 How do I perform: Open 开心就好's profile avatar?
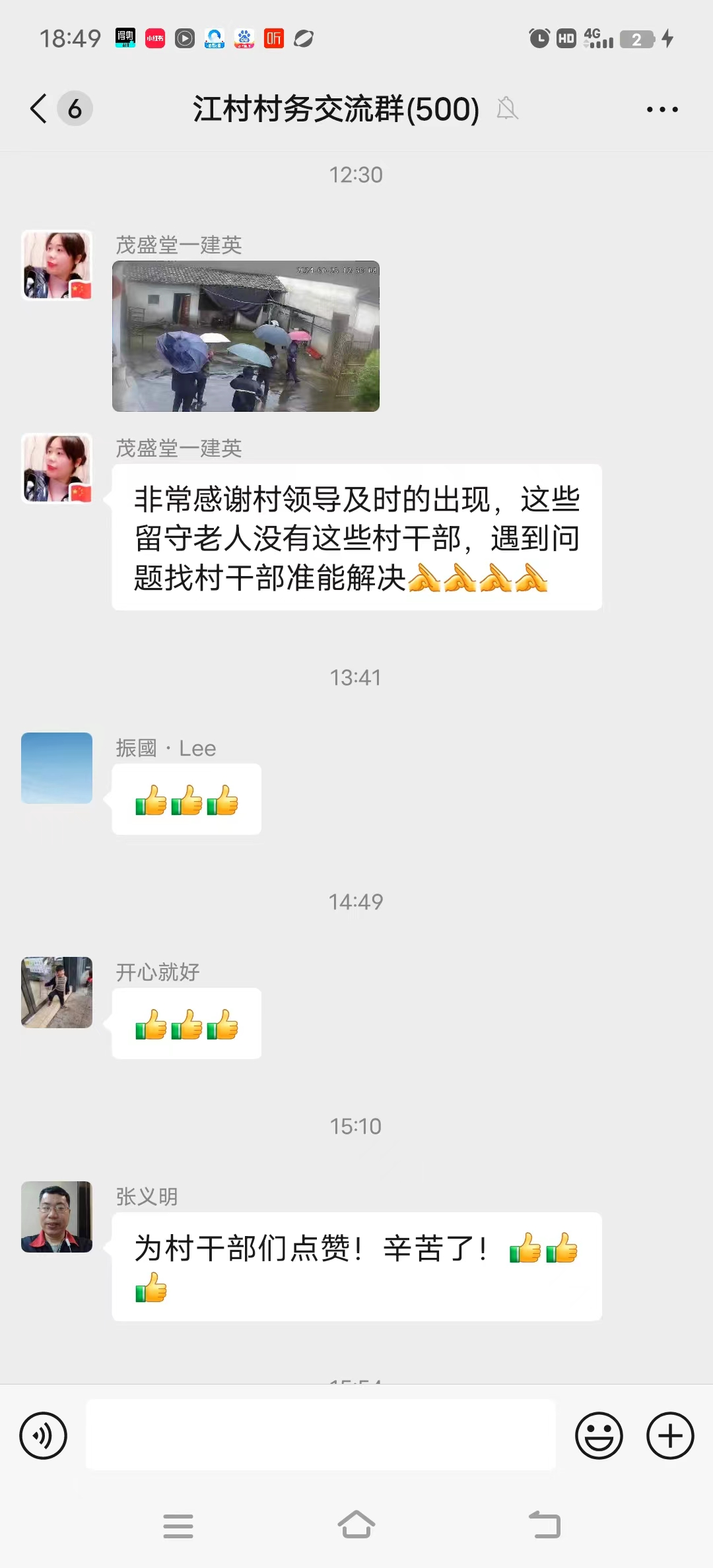[x=57, y=993]
